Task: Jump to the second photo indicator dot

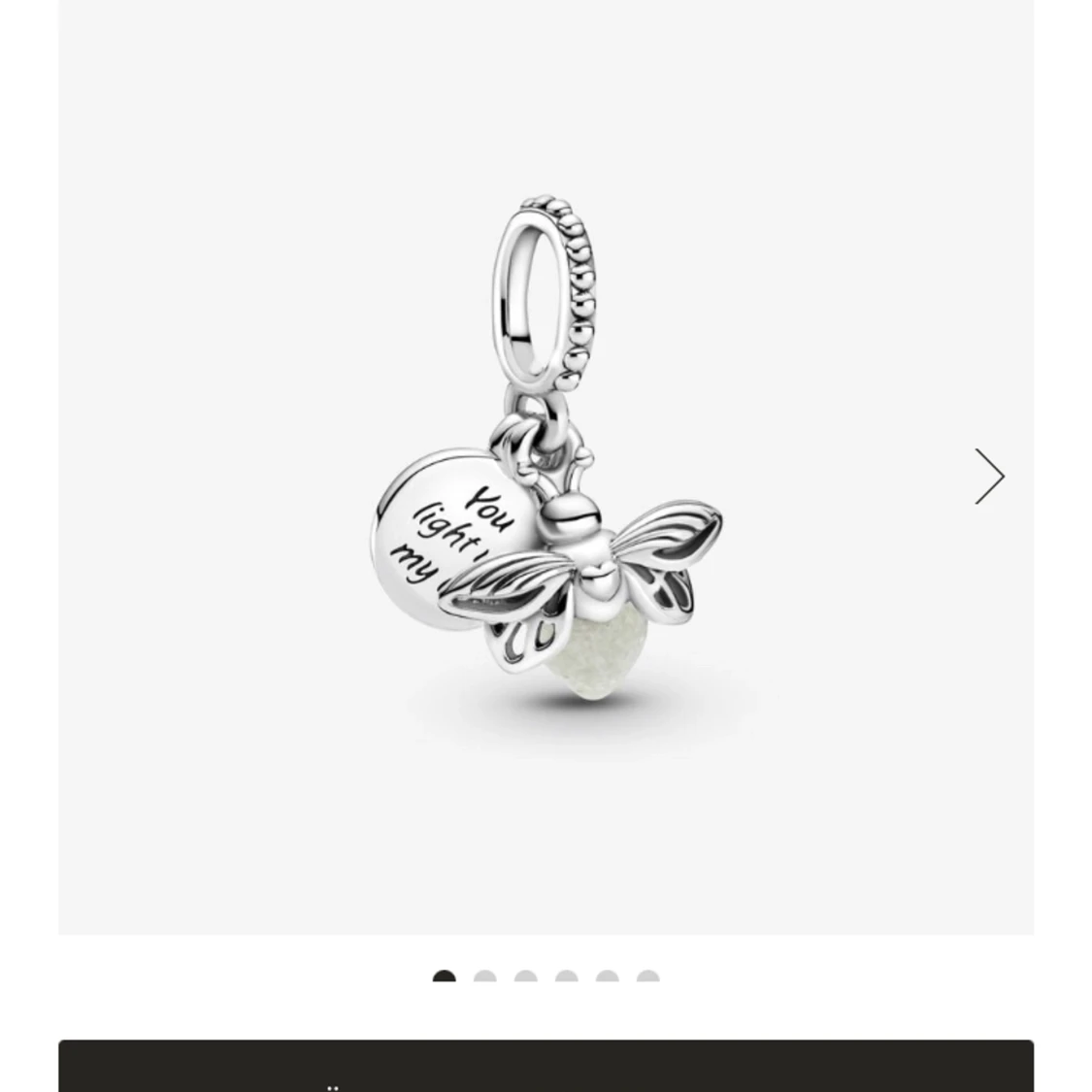Action: click(484, 977)
